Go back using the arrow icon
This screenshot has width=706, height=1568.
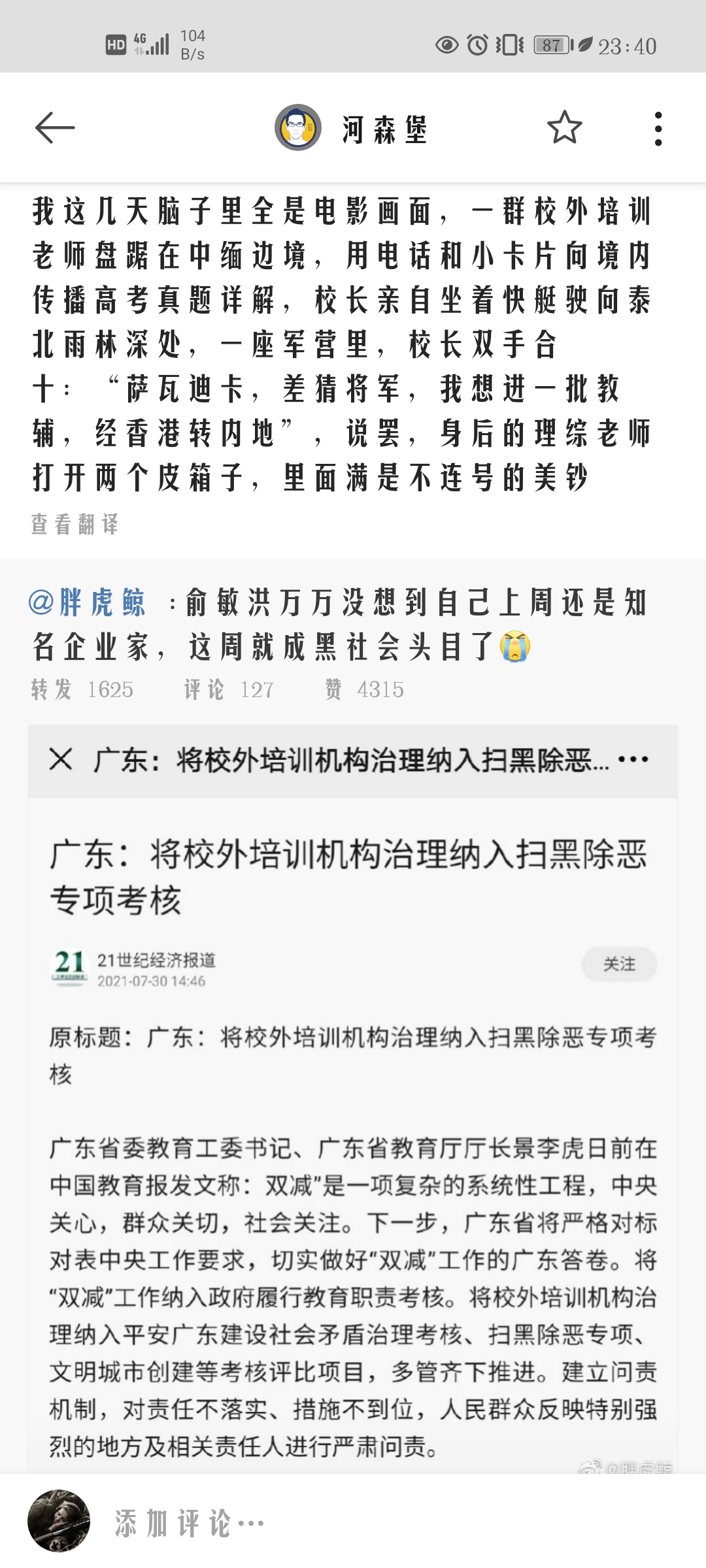[x=55, y=127]
